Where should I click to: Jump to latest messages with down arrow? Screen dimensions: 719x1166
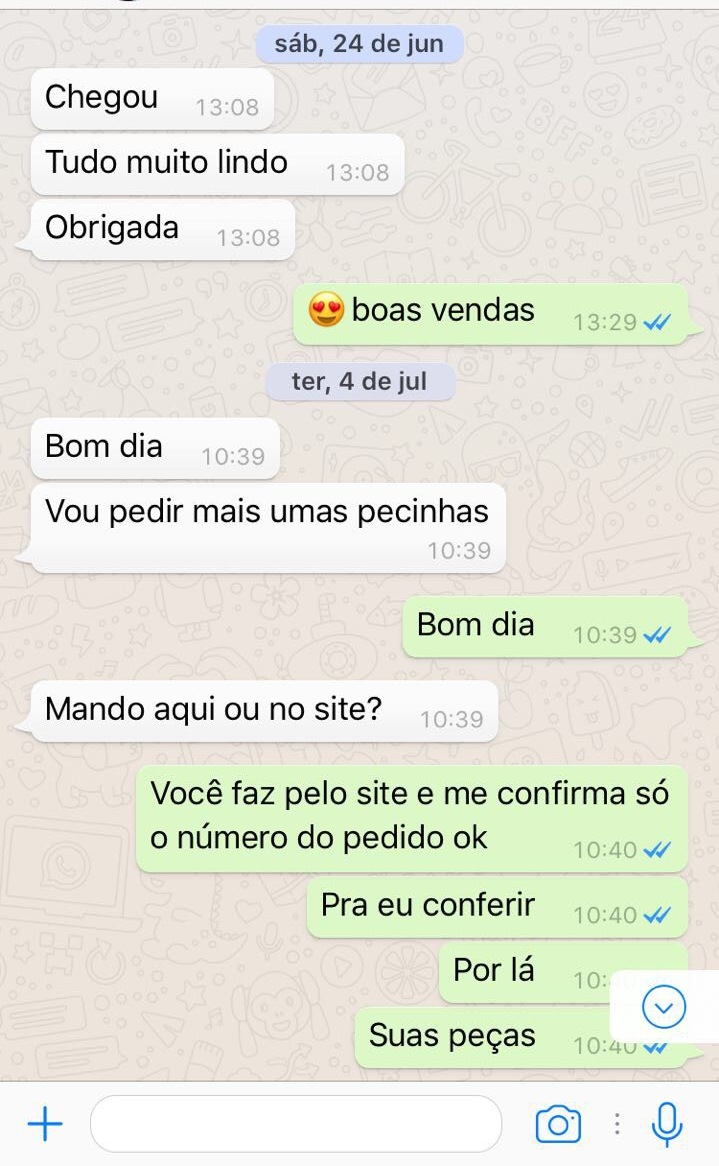click(x=664, y=1008)
